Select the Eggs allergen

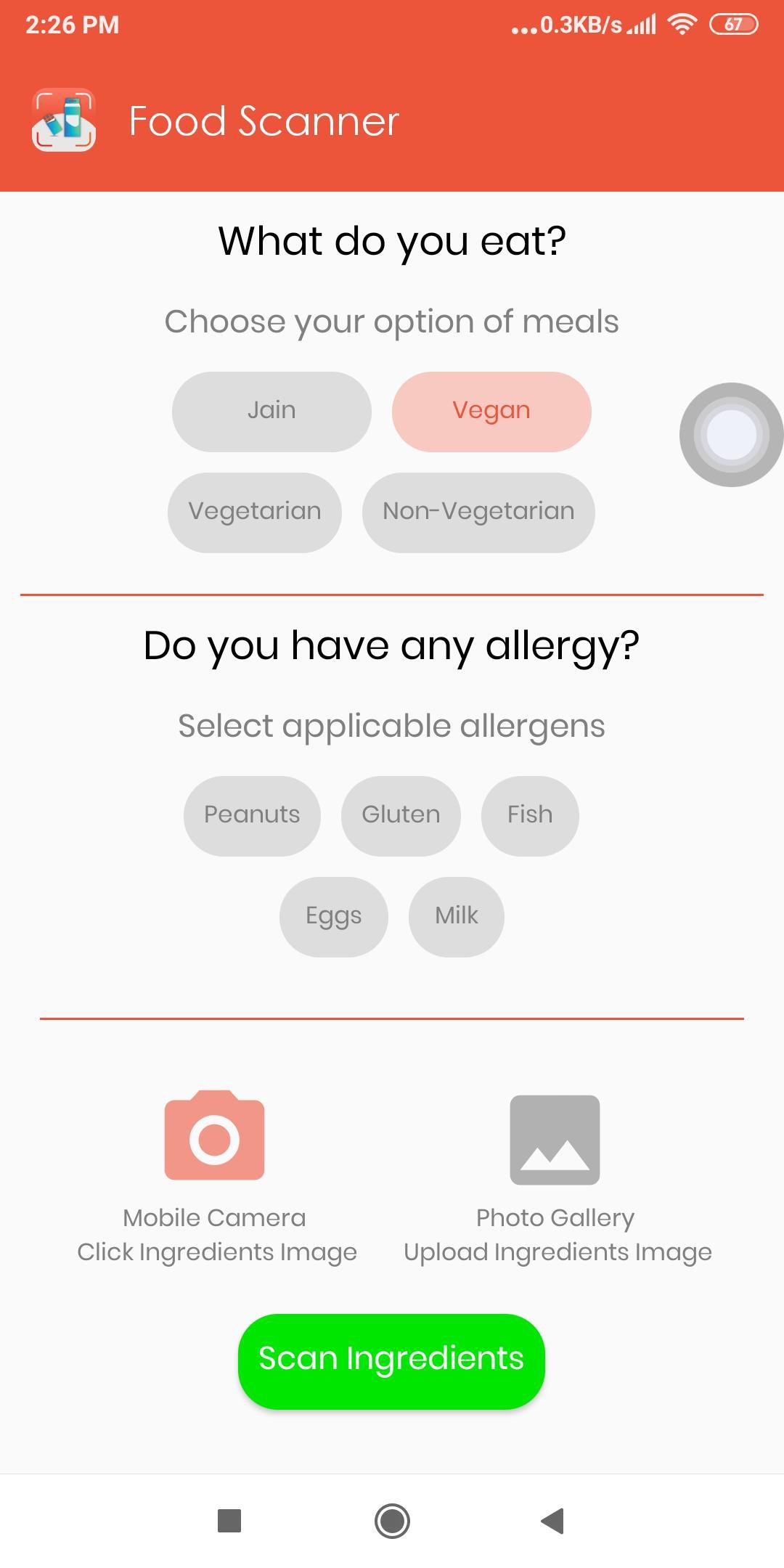(x=333, y=916)
